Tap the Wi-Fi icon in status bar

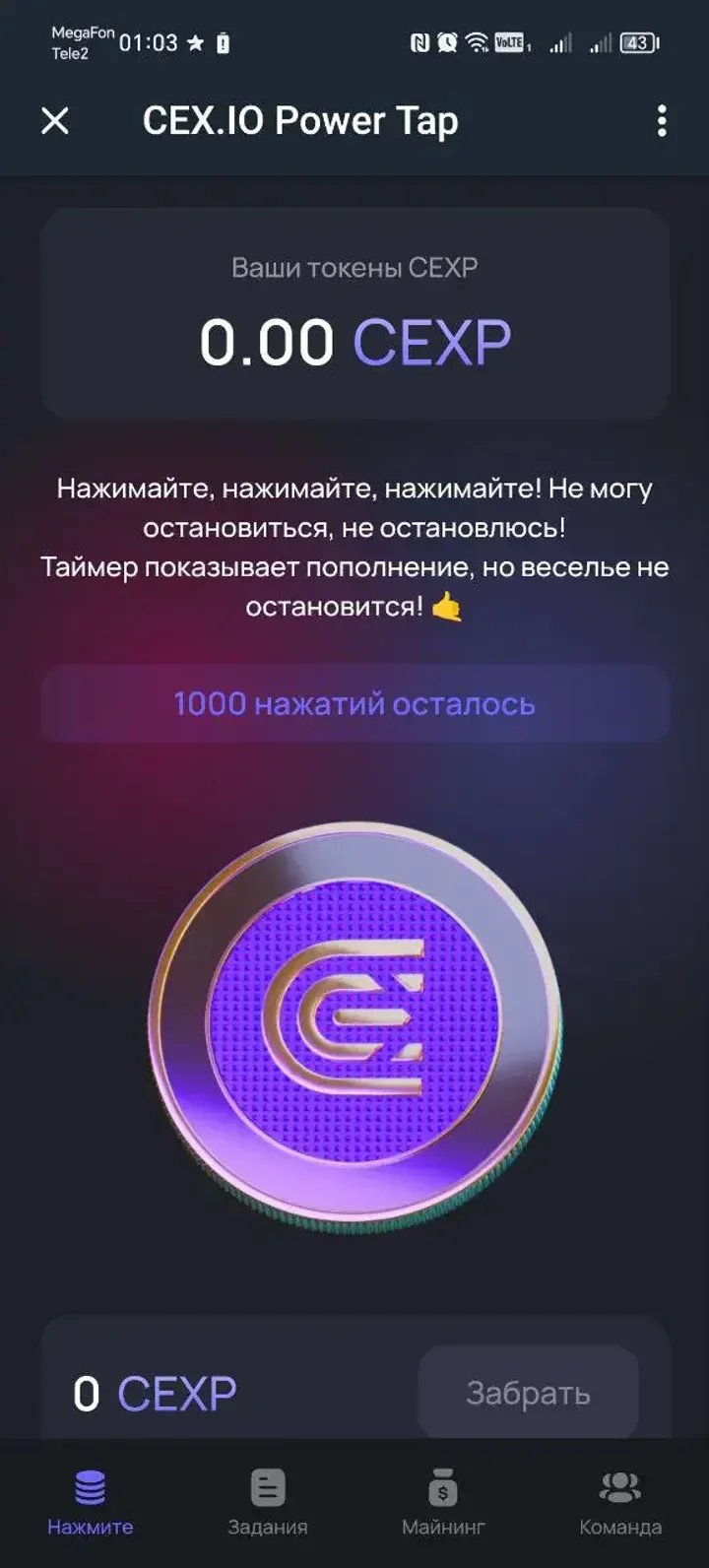pos(479,41)
